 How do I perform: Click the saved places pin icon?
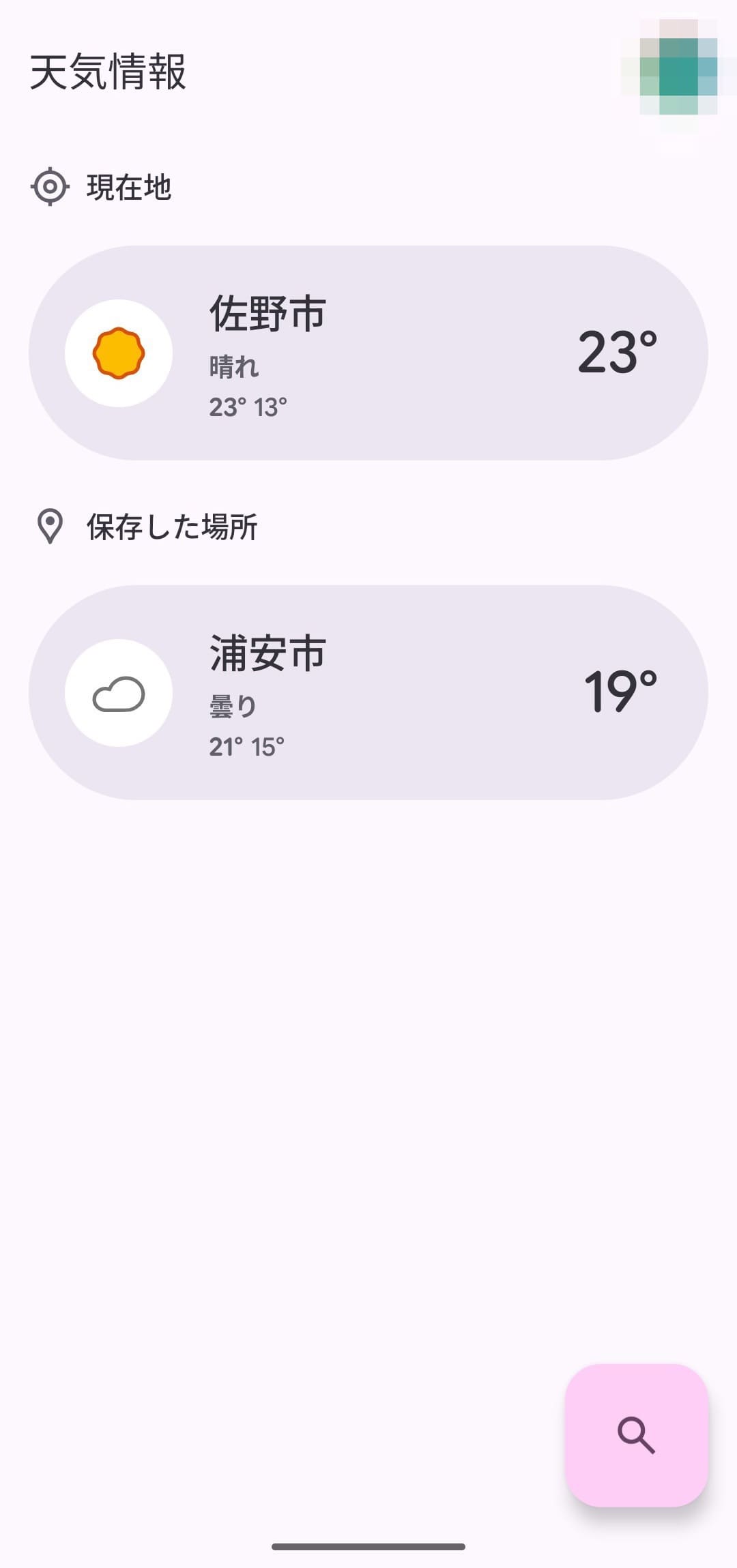51,526
